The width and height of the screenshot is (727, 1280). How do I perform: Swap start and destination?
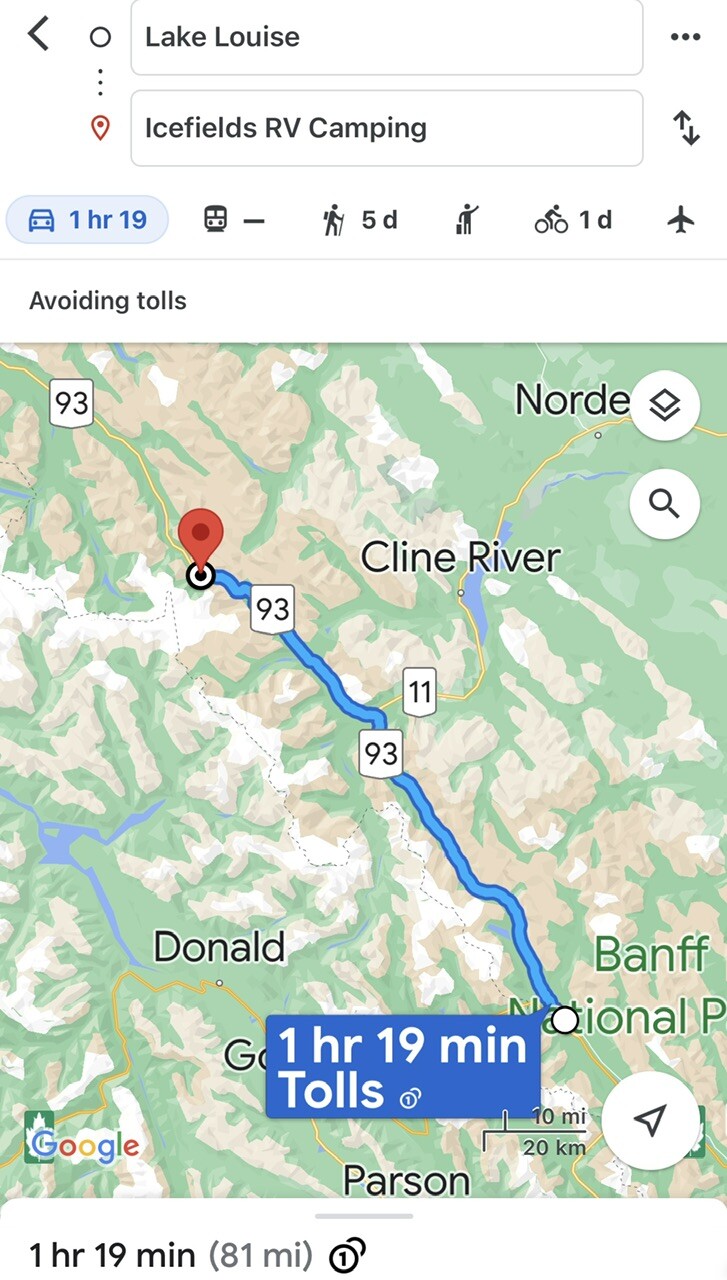[x=686, y=128]
